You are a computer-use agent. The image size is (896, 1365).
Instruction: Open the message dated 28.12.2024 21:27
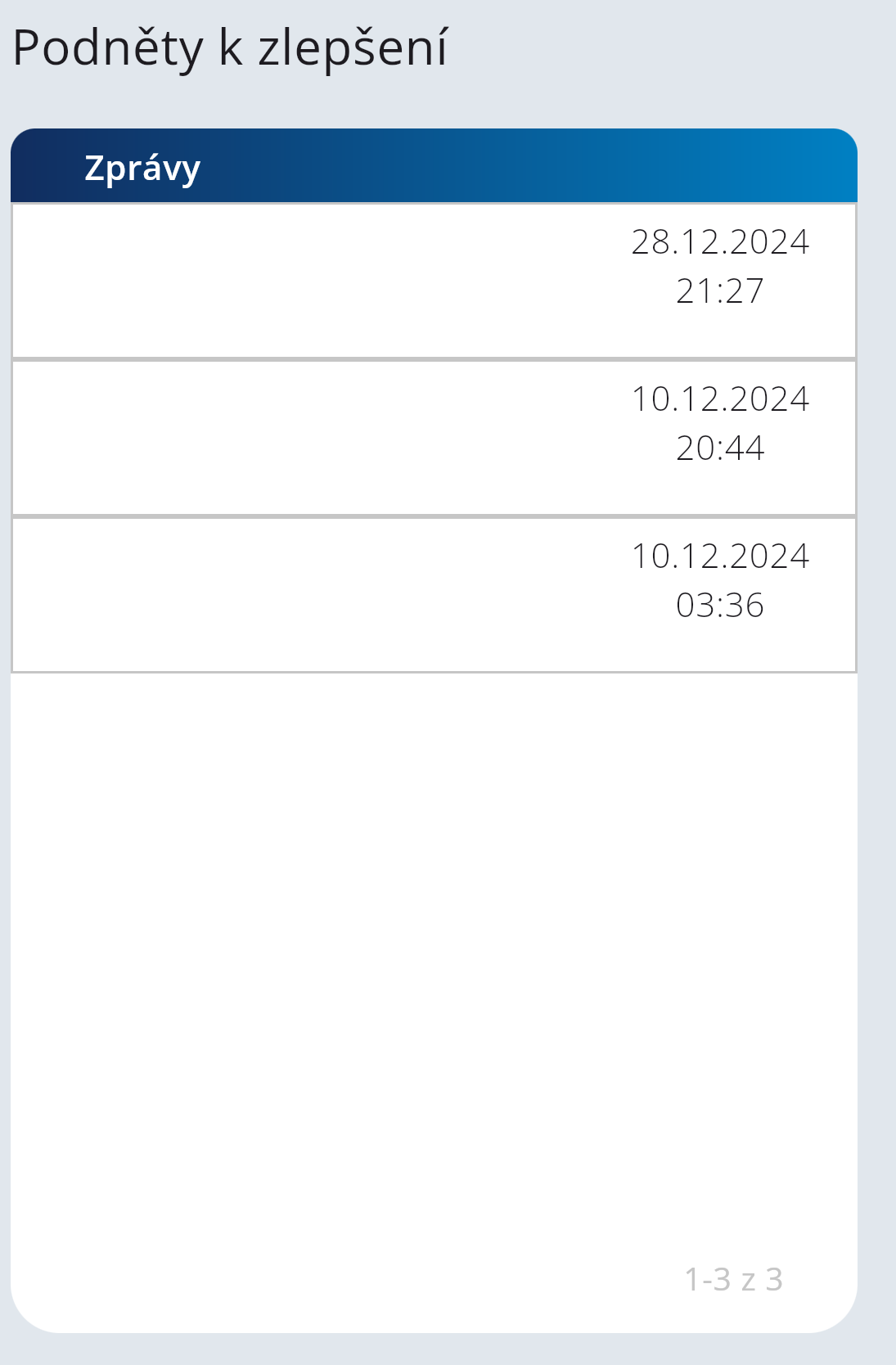click(x=434, y=281)
